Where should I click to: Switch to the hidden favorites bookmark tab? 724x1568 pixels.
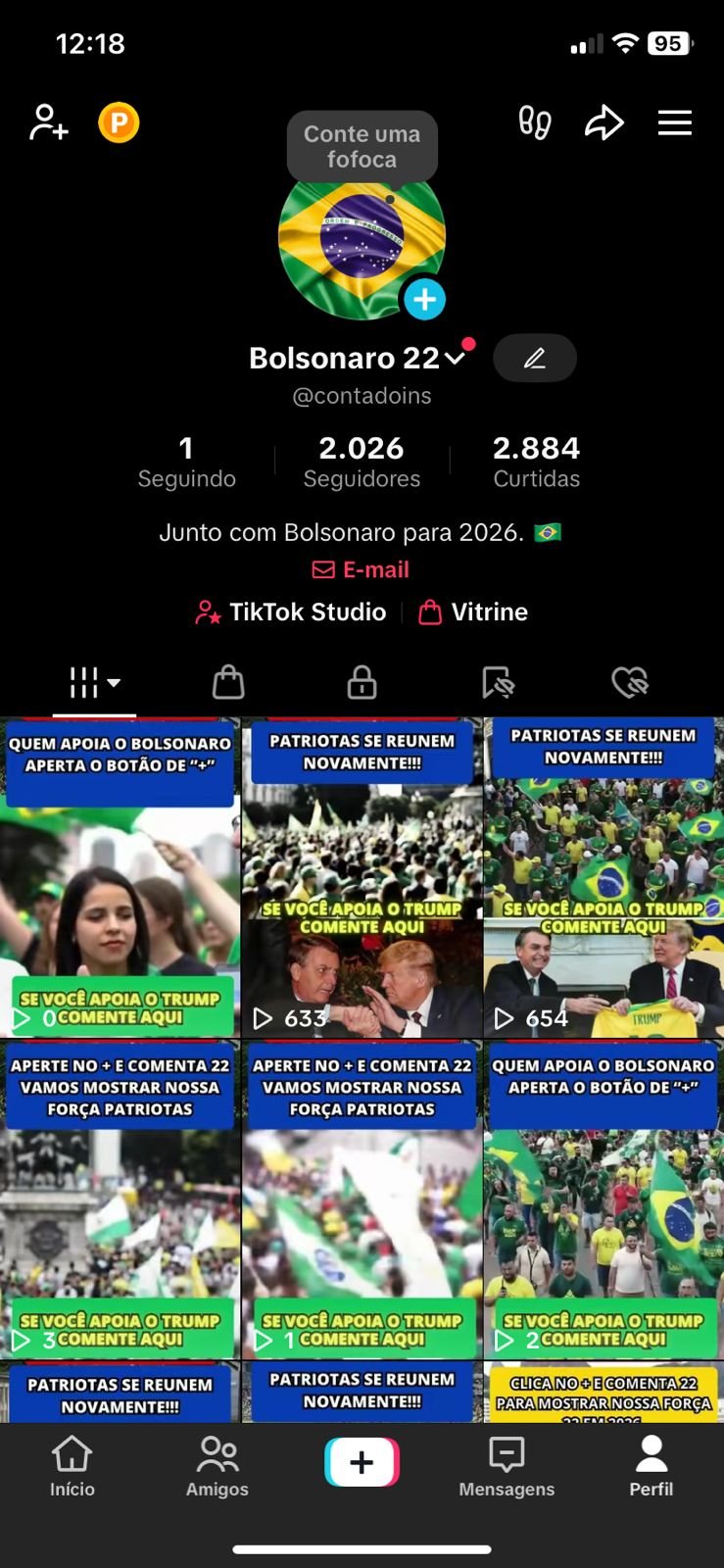498,682
